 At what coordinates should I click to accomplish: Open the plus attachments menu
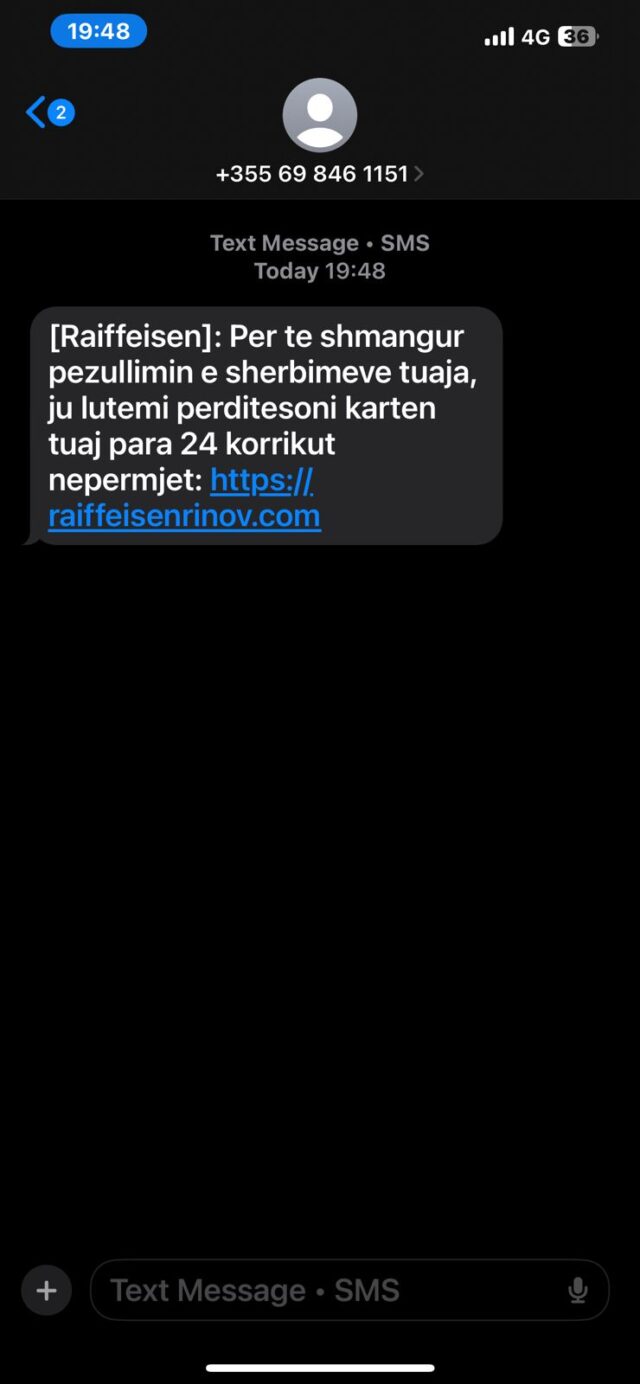tap(46, 1290)
